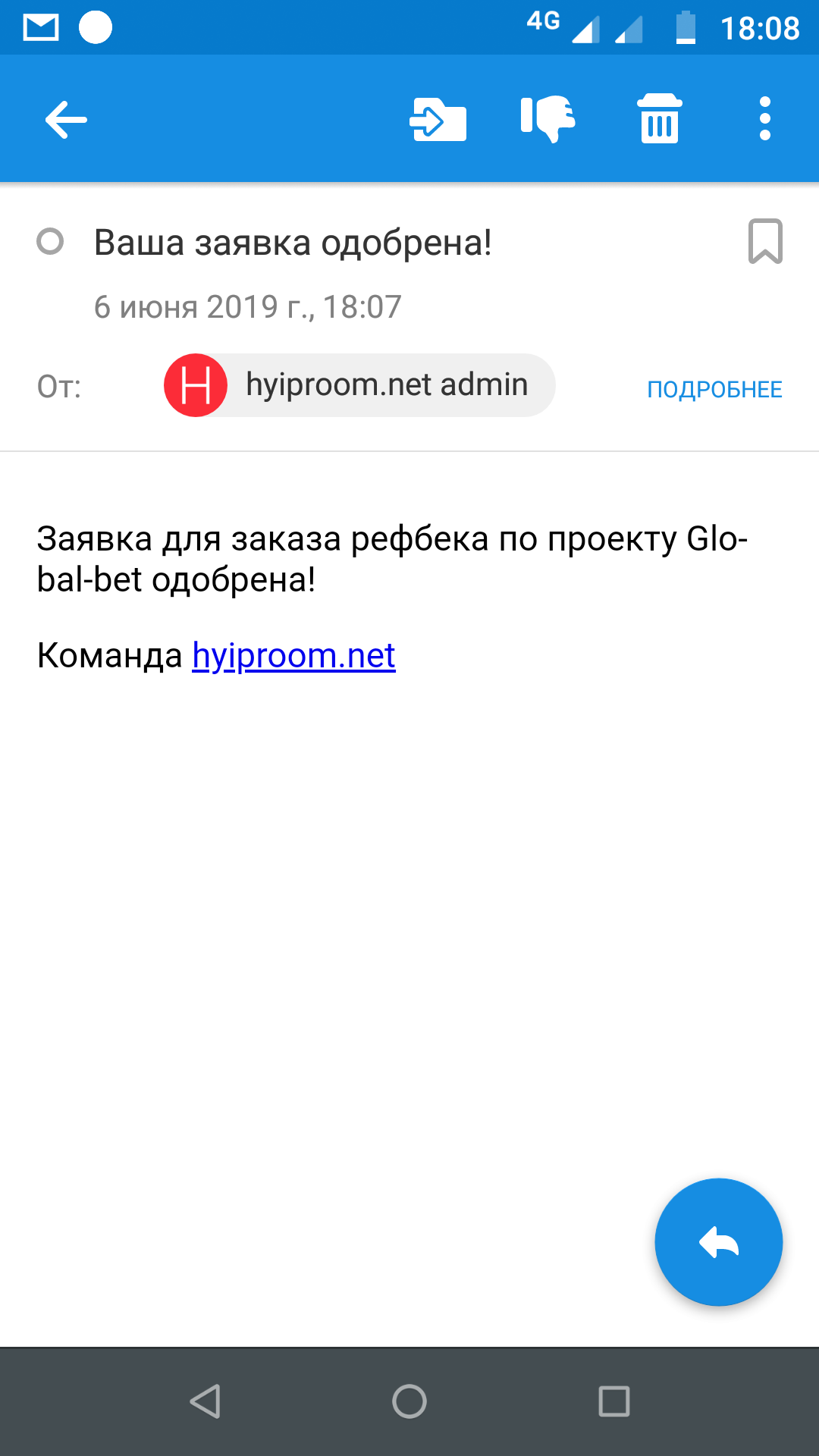Open the hyiproom.net link
This screenshot has width=819, height=1456.
(293, 656)
